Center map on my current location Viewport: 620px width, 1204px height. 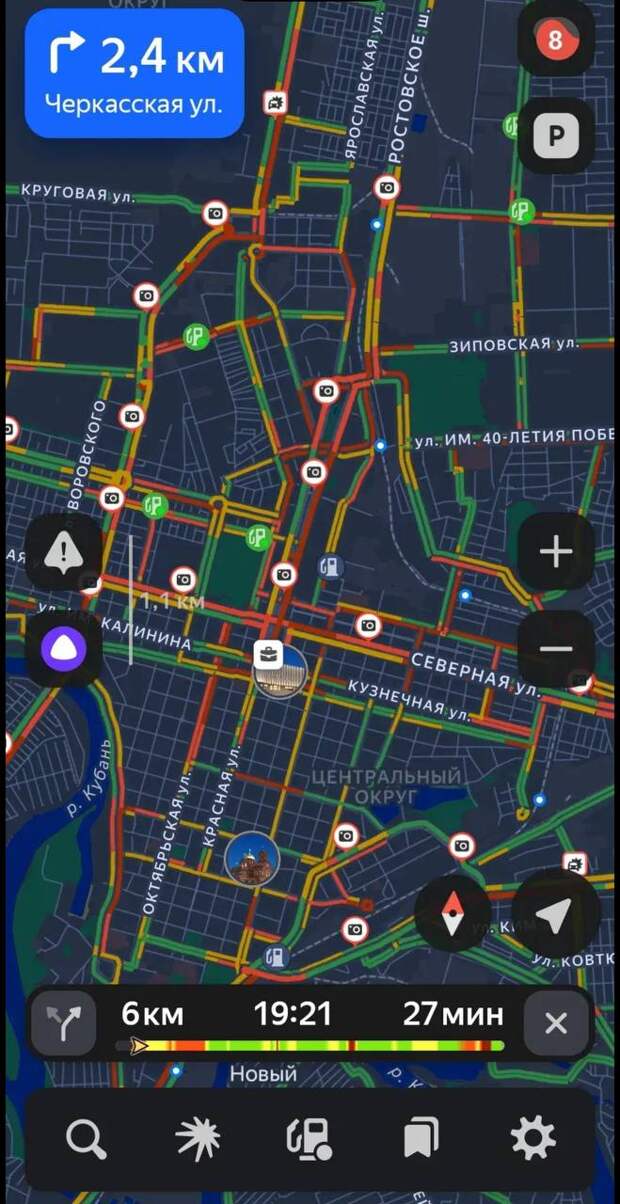[555, 913]
